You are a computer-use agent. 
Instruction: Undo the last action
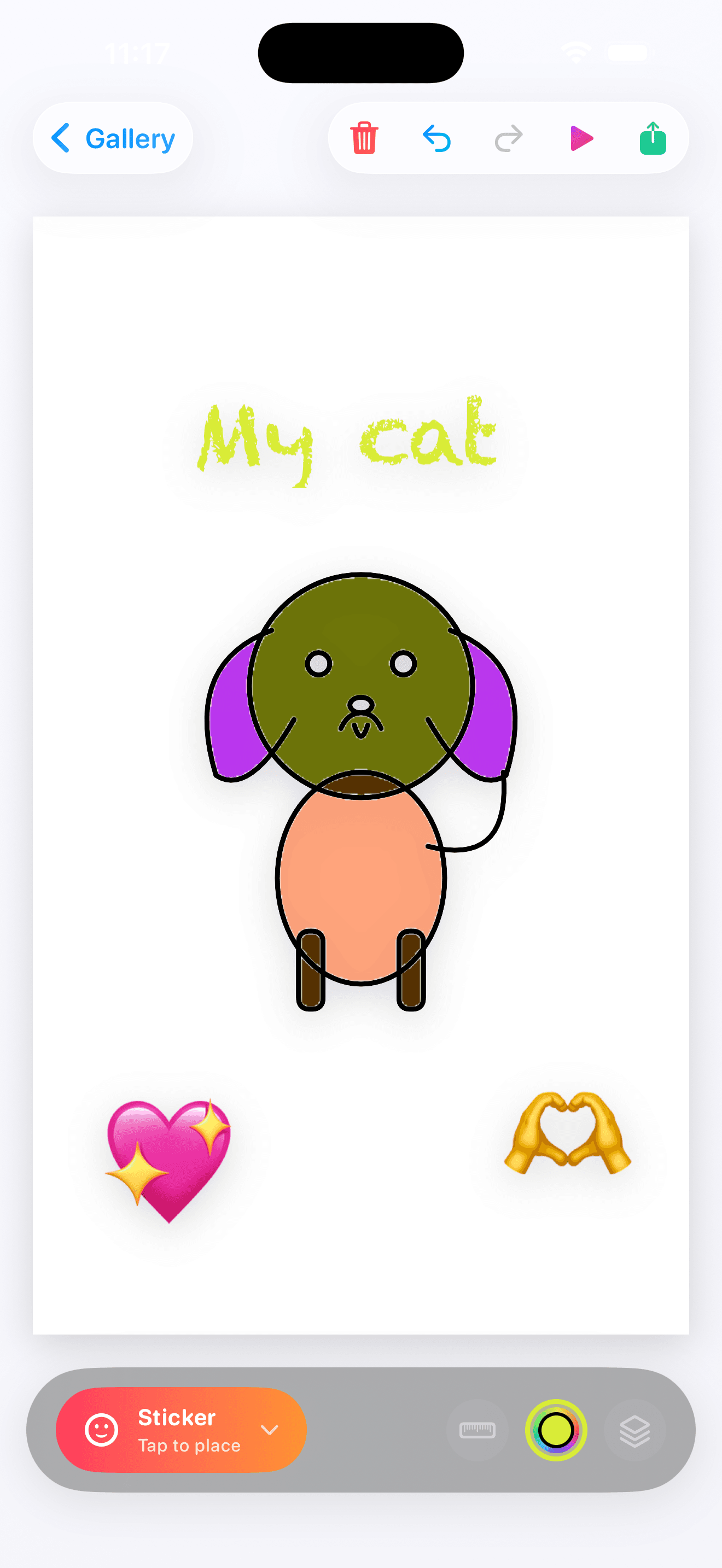point(436,138)
